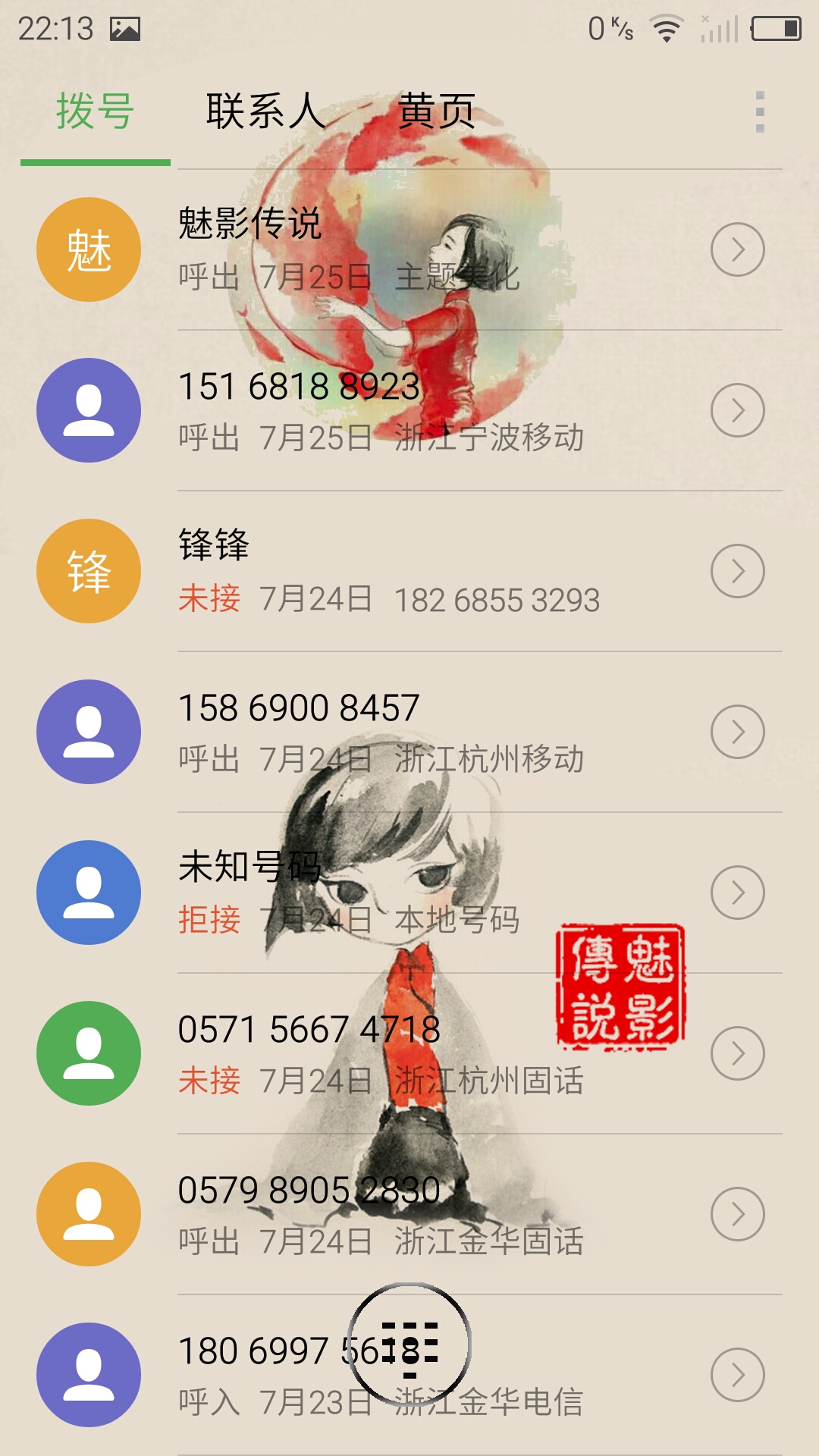Image resolution: width=819 pixels, height=1456 pixels.
Task: Open details arrow for 158 6900 8457
Action: click(738, 732)
